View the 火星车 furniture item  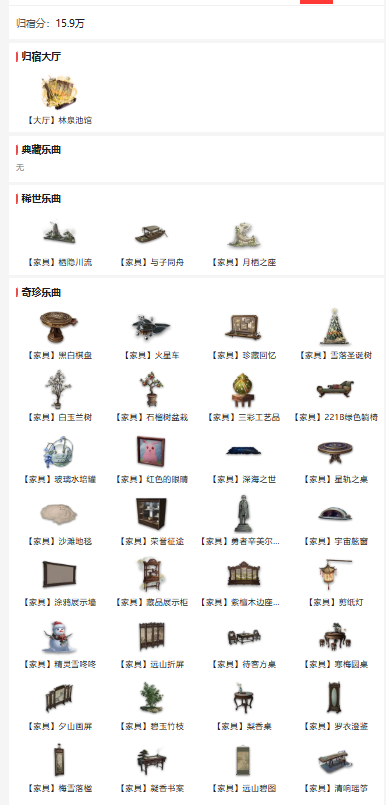(x=151, y=335)
